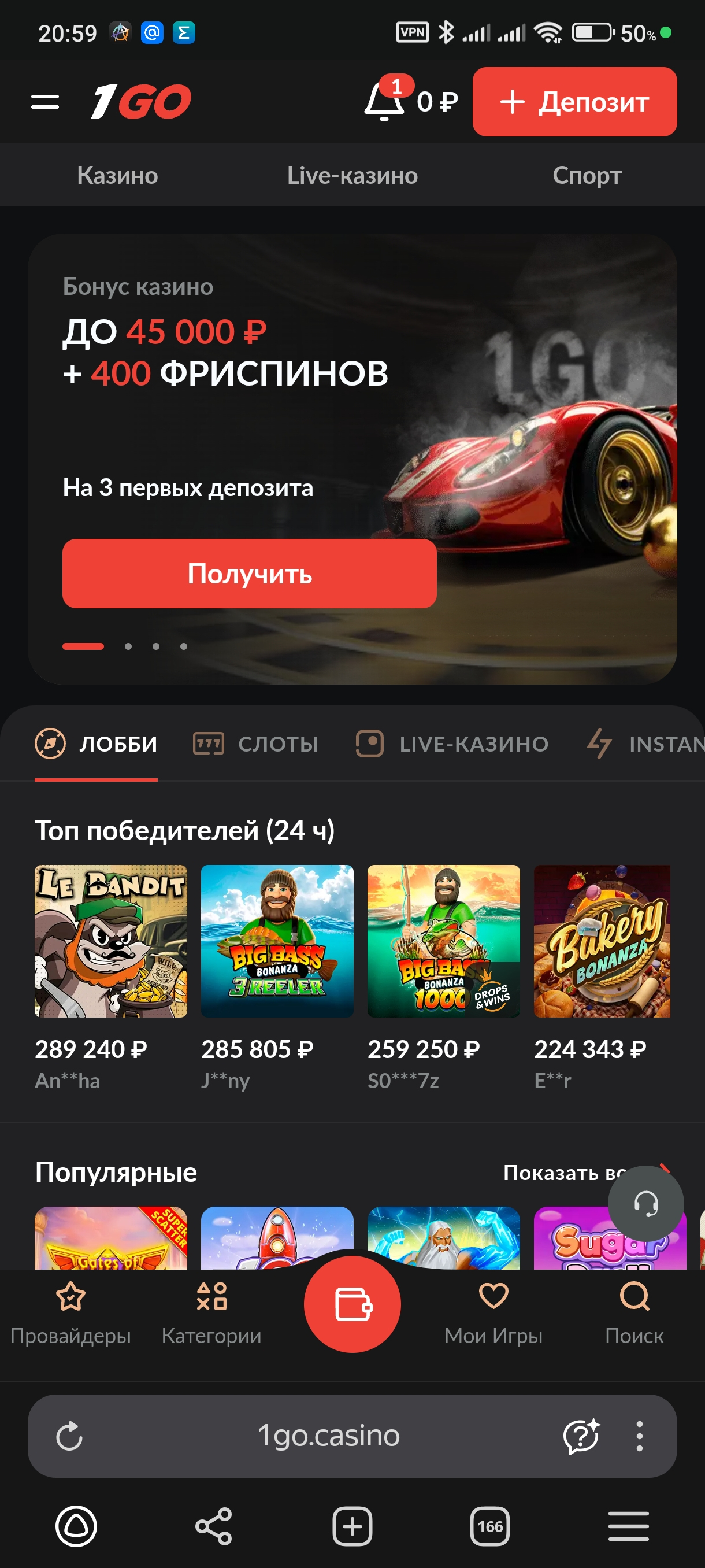The height and width of the screenshot is (1568, 705).
Task: Open the hamburger menu
Action: tap(45, 102)
